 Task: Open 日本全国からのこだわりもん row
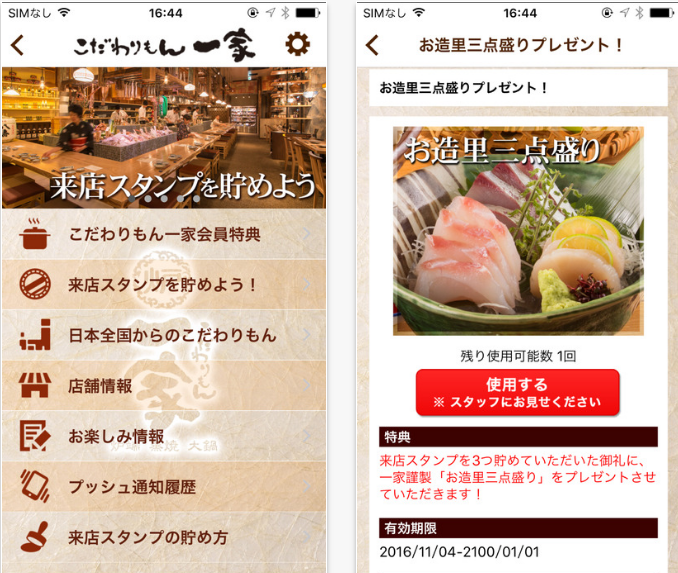(x=164, y=335)
